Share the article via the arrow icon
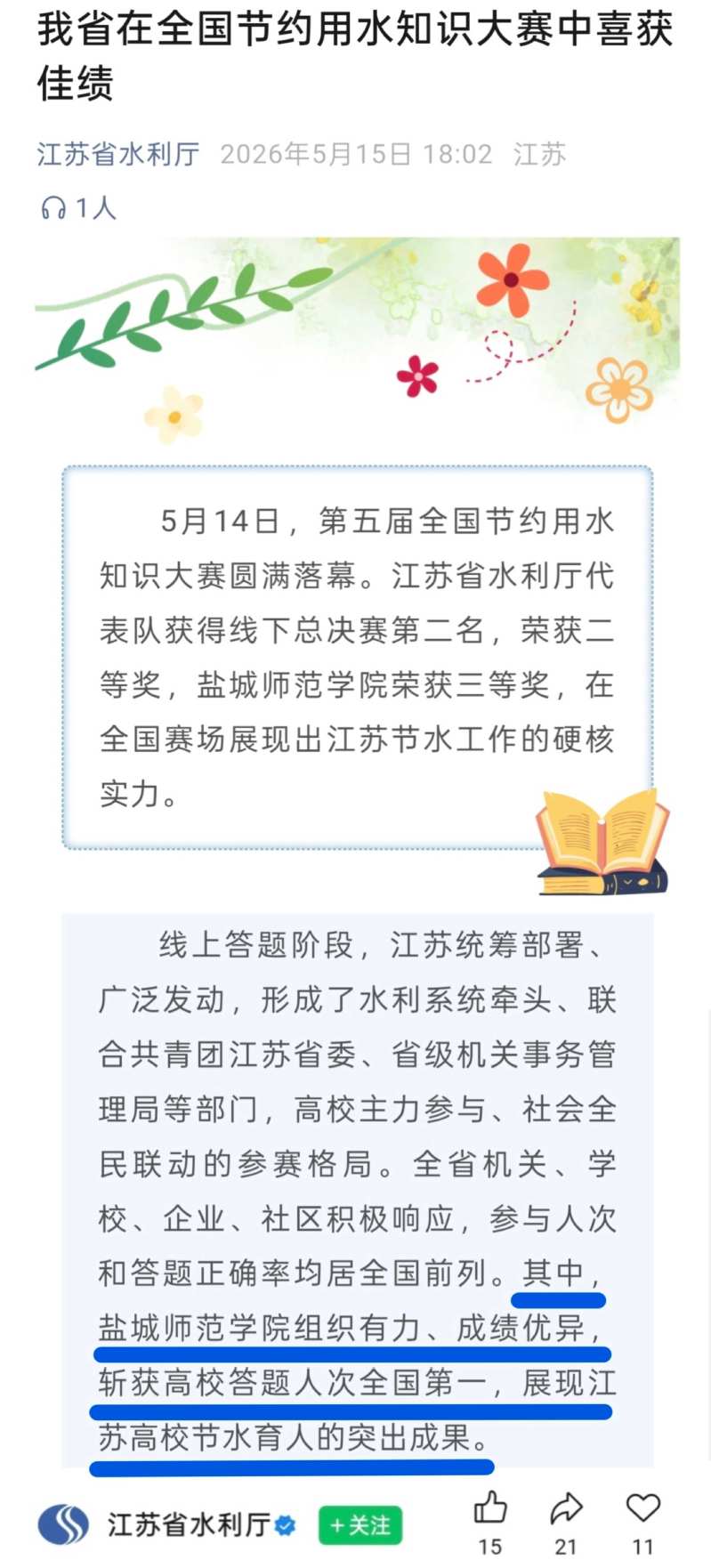This screenshot has height=1568, width=711. (566, 1507)
